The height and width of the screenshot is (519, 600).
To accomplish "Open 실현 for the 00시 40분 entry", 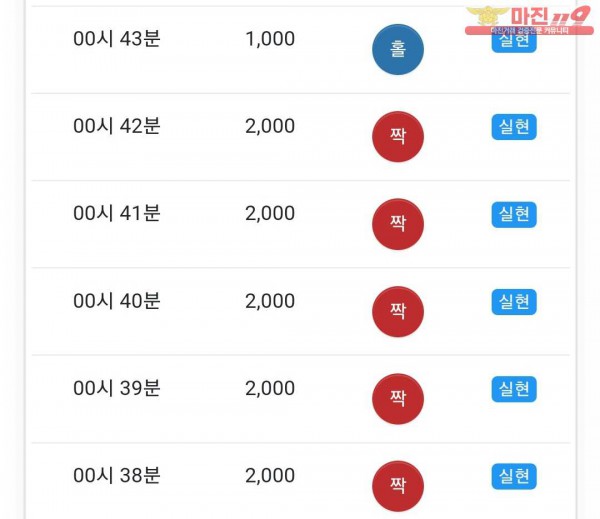I will (x=514, y=301).
